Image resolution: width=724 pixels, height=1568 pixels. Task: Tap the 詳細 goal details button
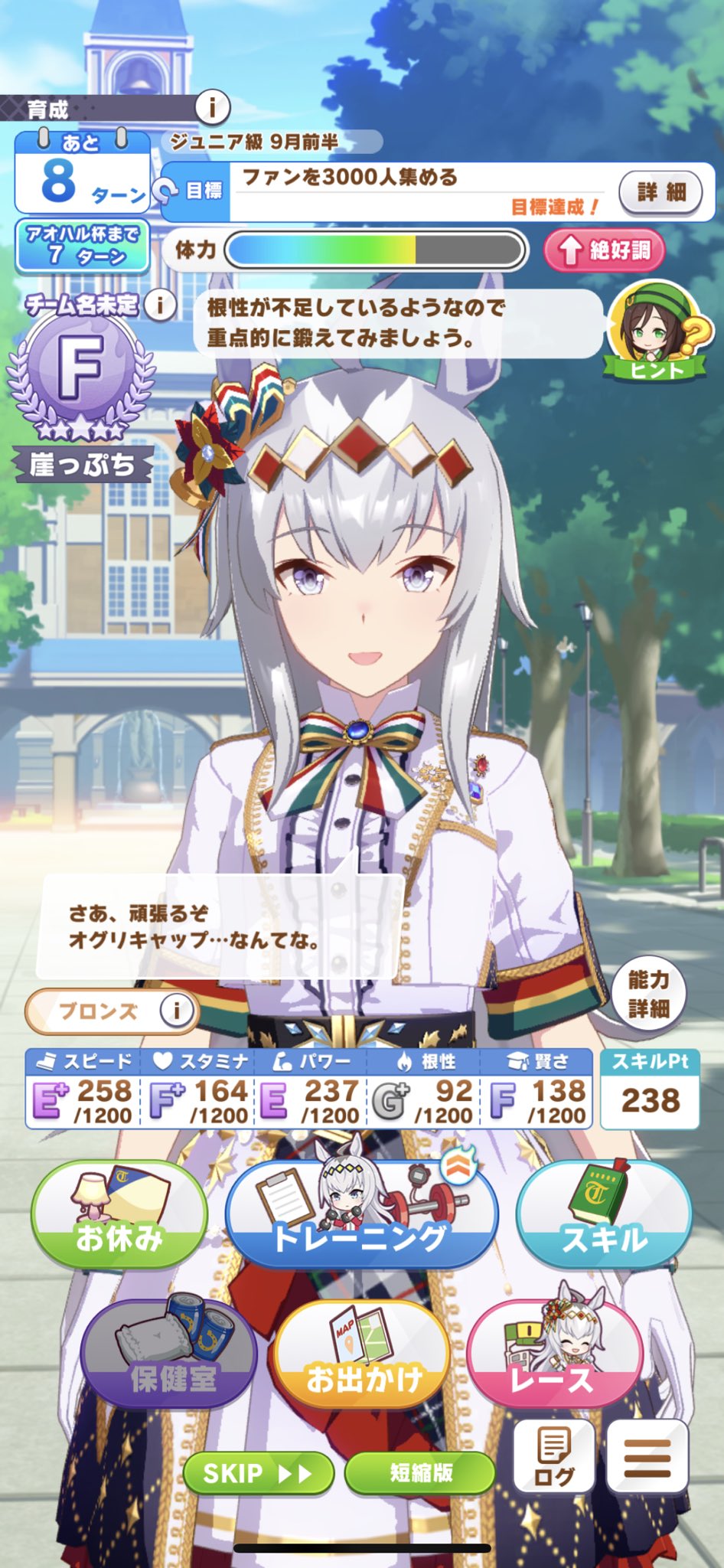point(660,191)
